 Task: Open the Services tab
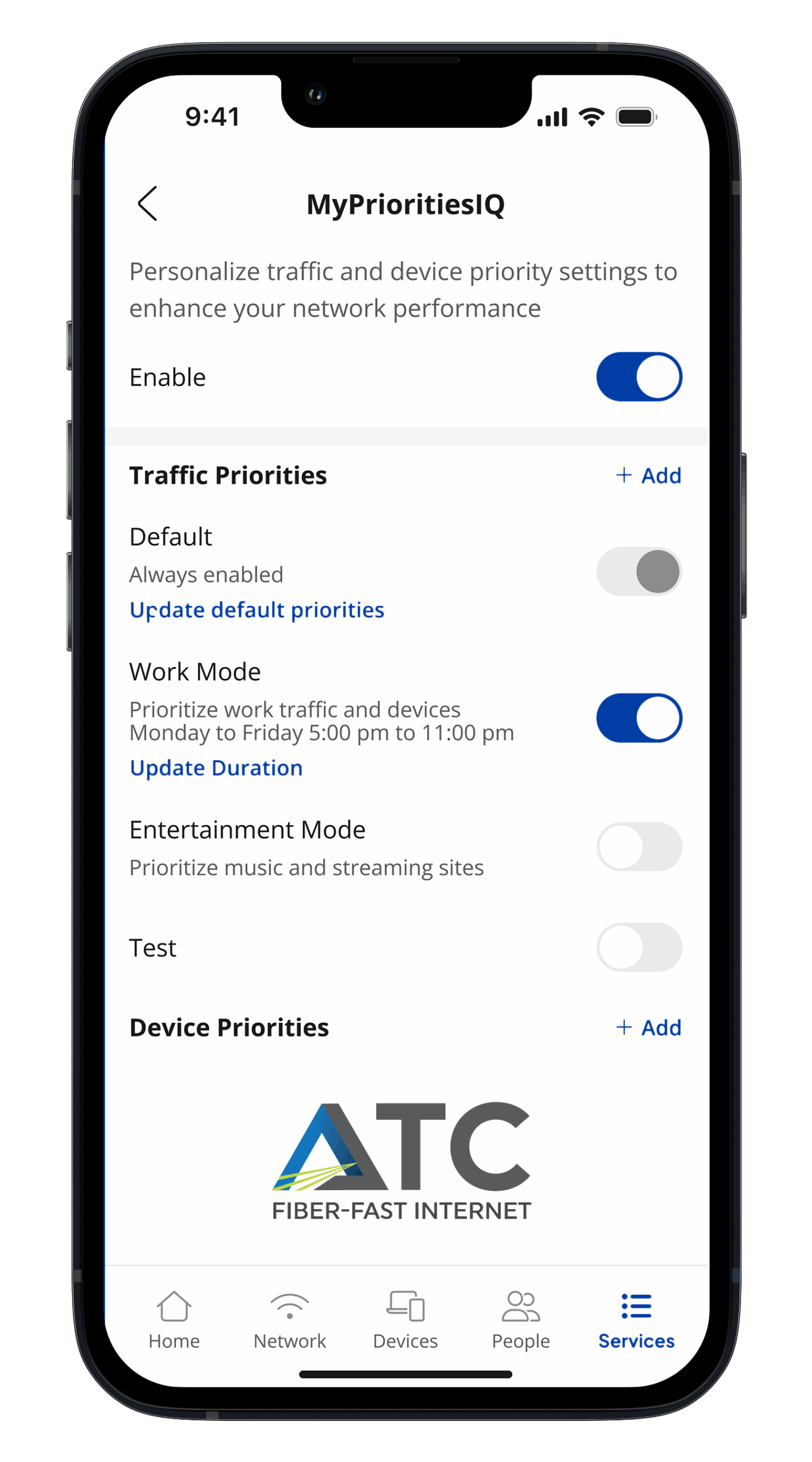[636, 1319]
